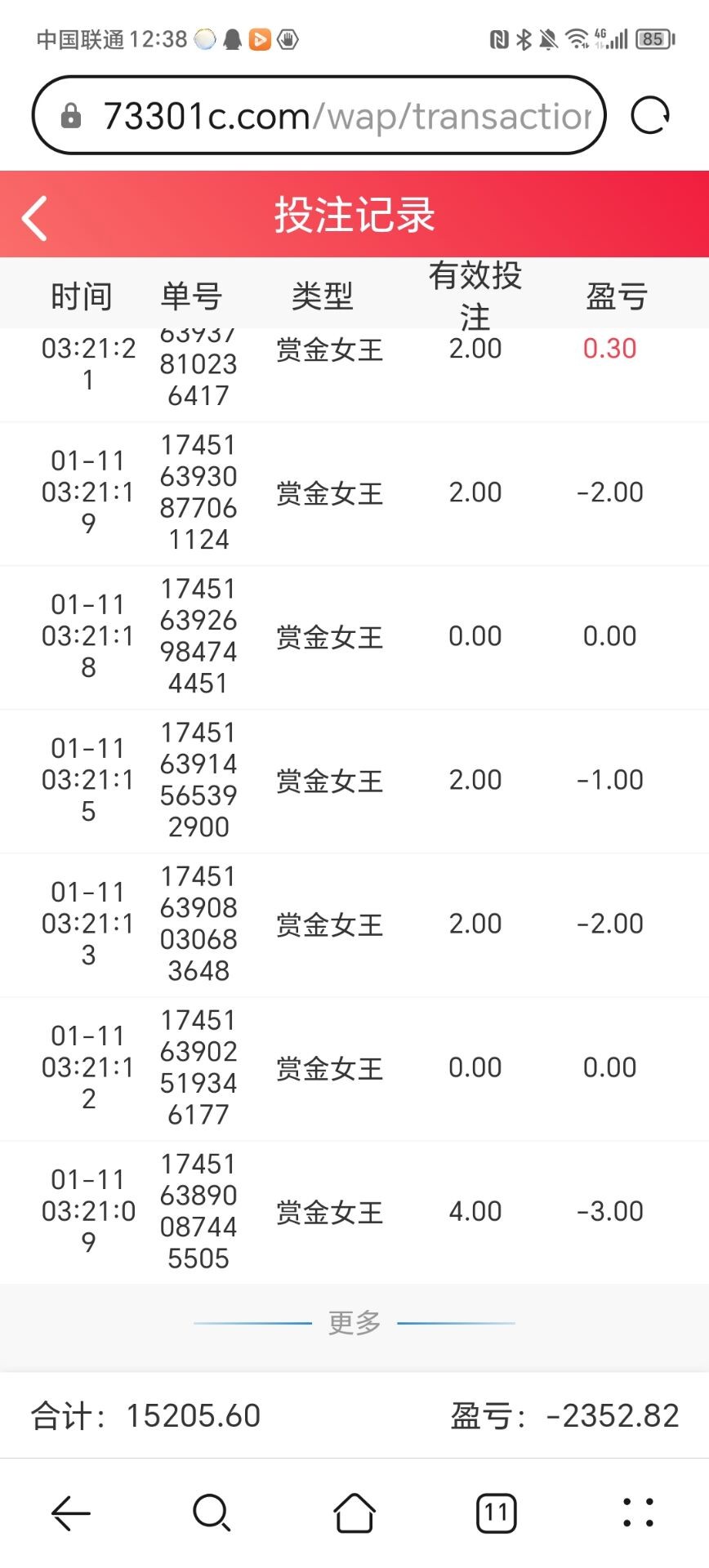The height and width of the screenshot is (1568, 709).
Task: Load more records via 更多
Action: click(354, 1322)
